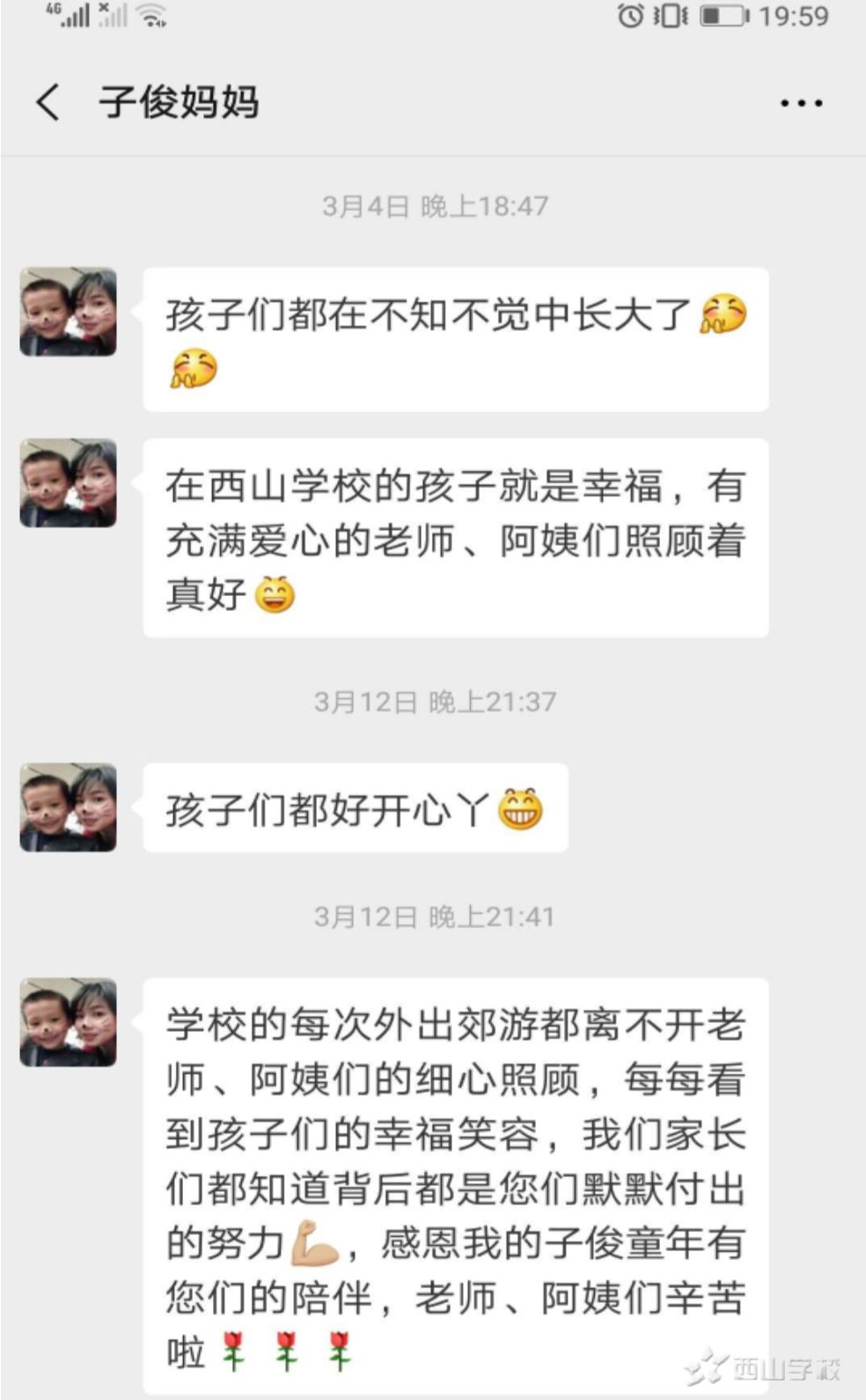
Task: Tap avatar beside 在西山学校的孩子就是幸福 message
Action: pyautogui.click(x=69, y=483)
